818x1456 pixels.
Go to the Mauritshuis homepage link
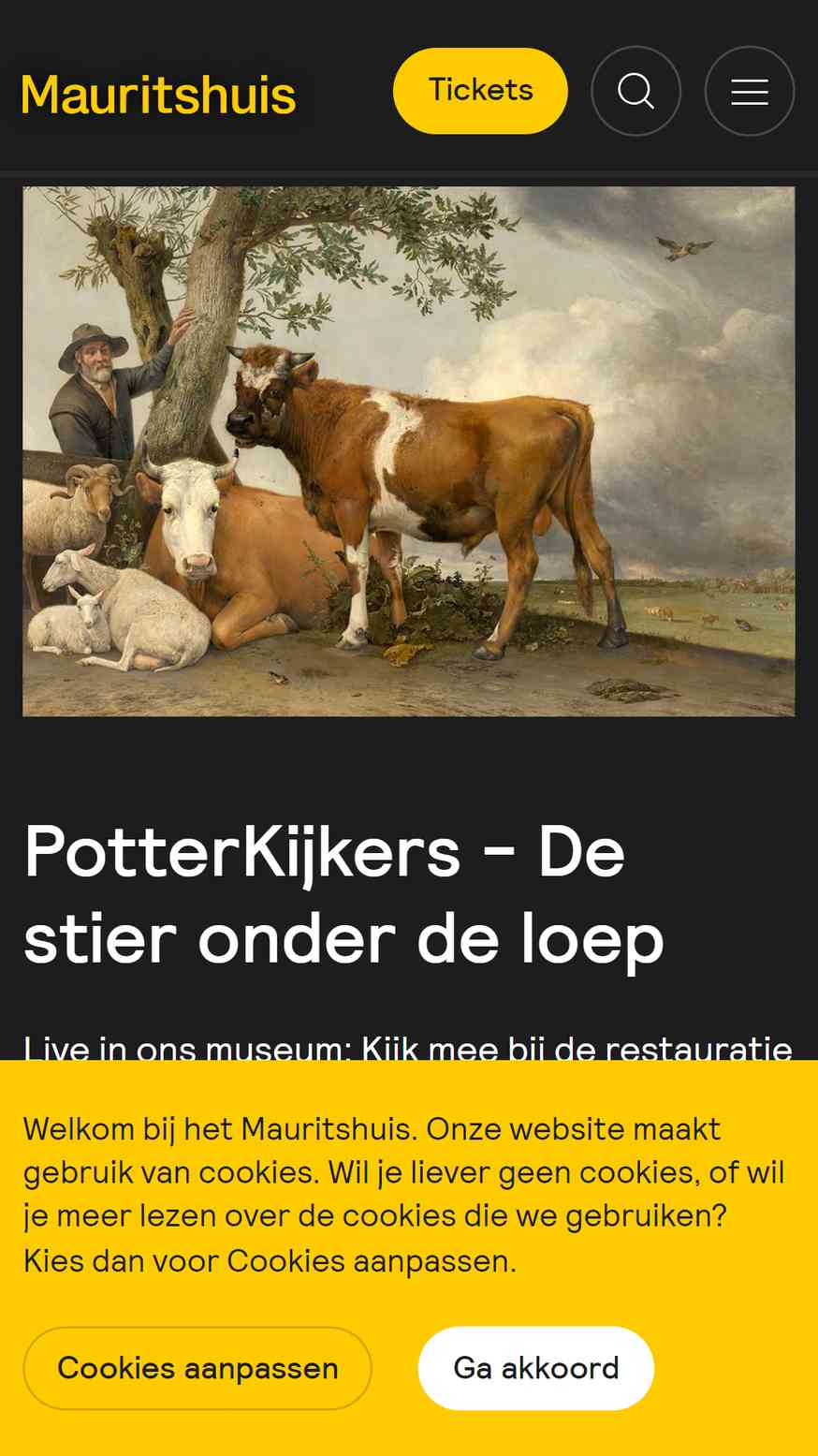158,95
